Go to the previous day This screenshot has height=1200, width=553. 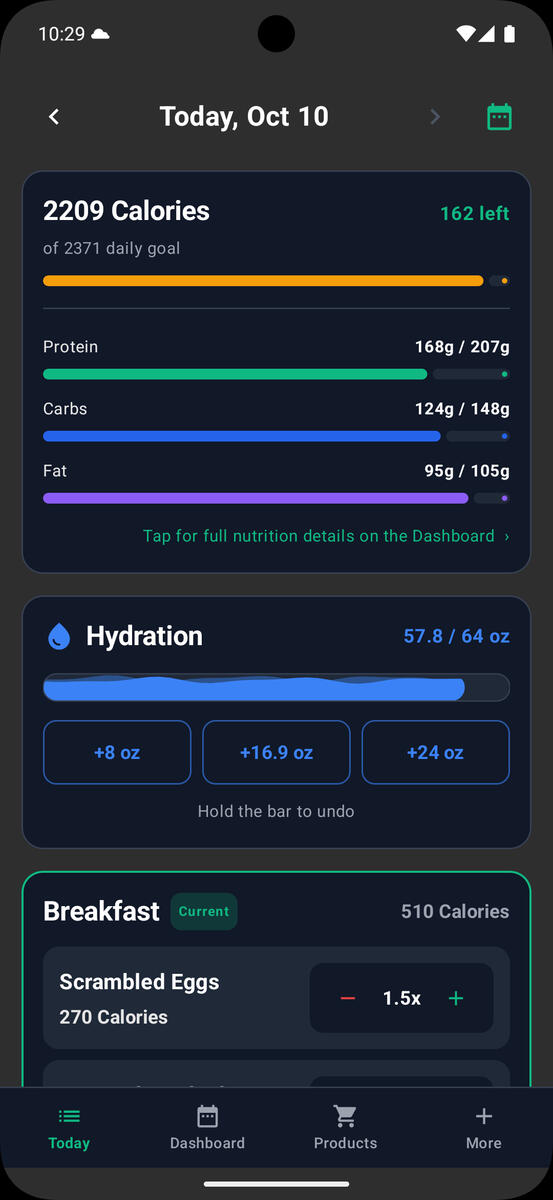coord(54,117)
